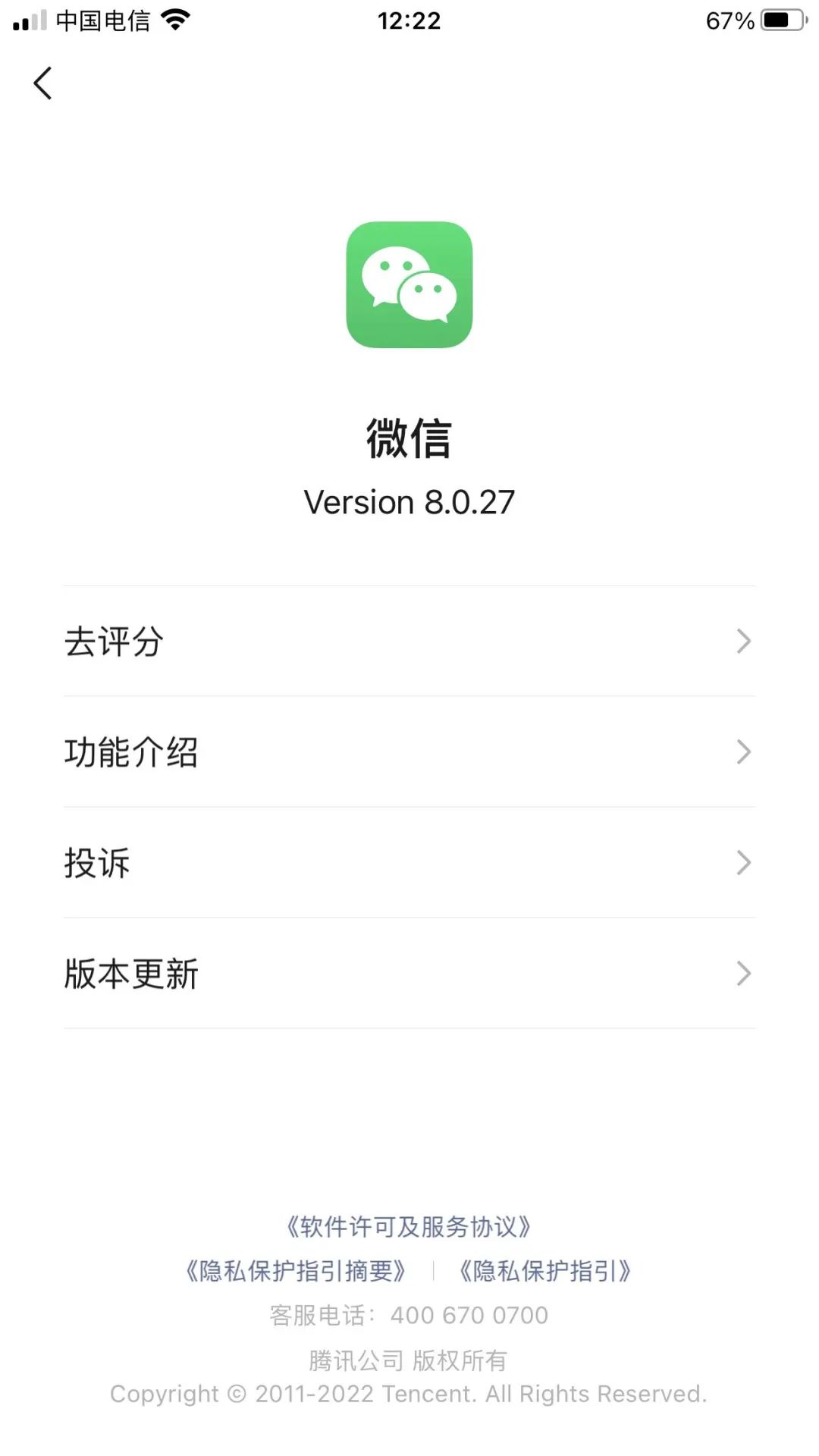Open the 隐私保护指引摘要 link

(x=296, y=1270)
